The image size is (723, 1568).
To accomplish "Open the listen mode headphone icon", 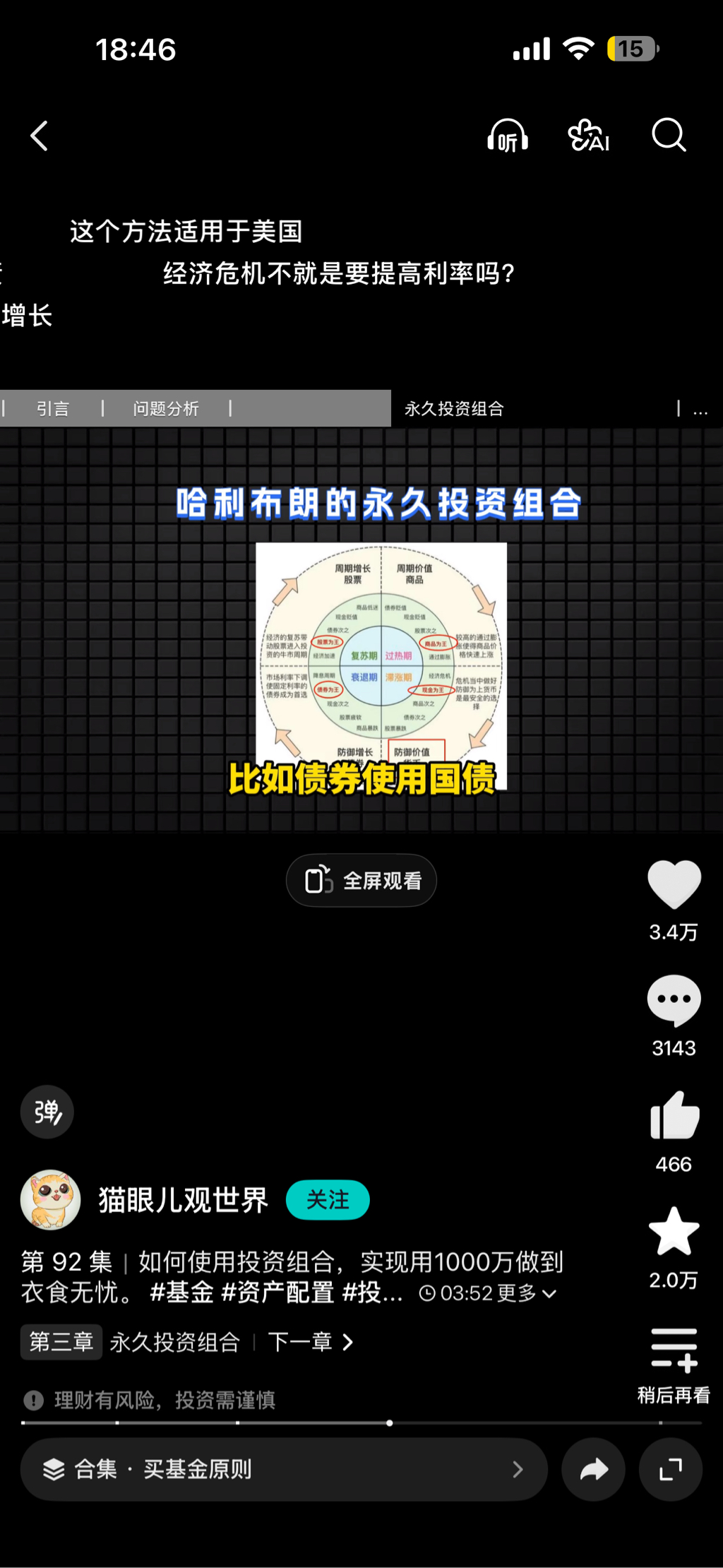I will [x=508, y=135].
